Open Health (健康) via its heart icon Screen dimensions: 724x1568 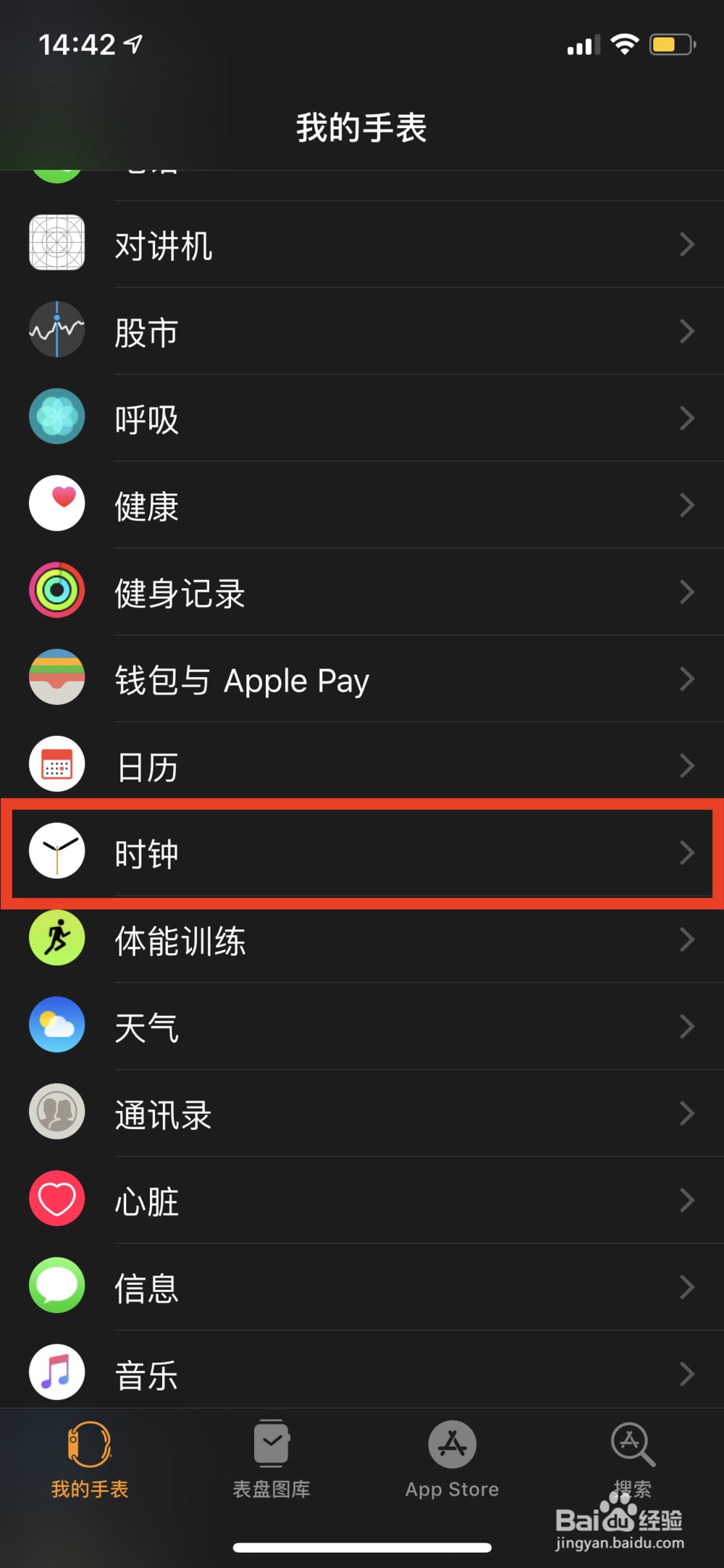tap(56, 503)
